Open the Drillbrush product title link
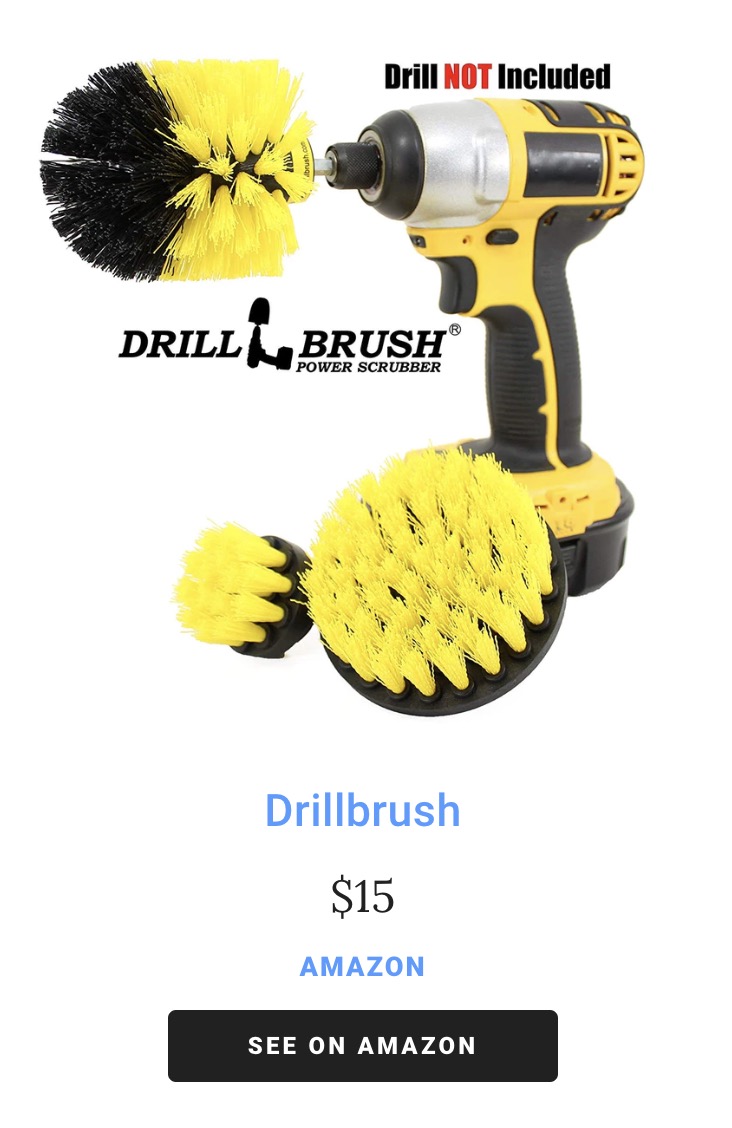732x1128 pixels. click(x=362, y=810)
